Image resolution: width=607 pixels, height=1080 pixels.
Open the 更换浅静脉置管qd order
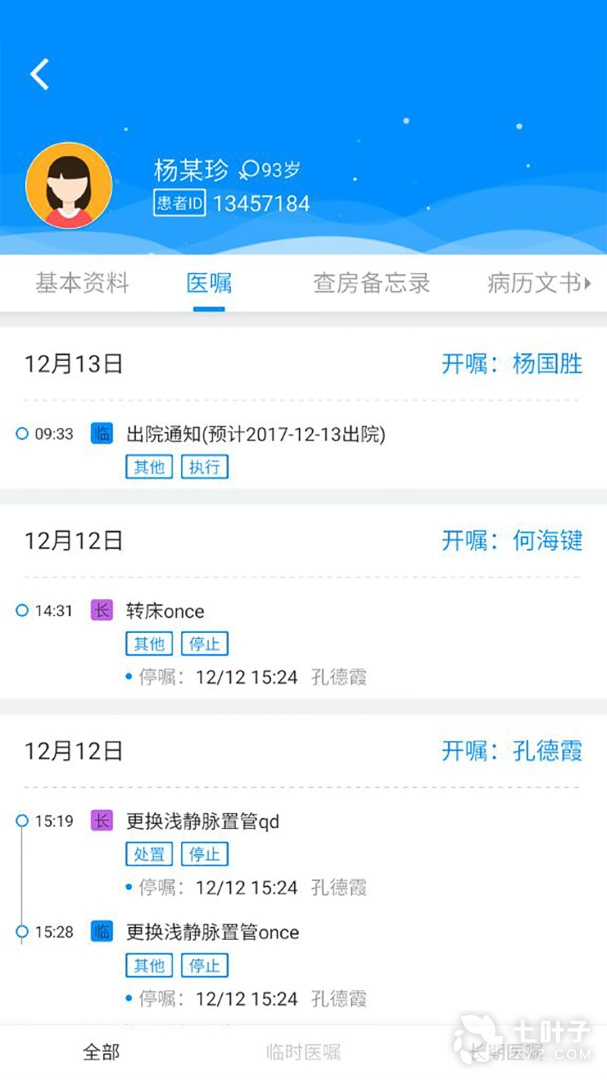[x=203, y=822]
